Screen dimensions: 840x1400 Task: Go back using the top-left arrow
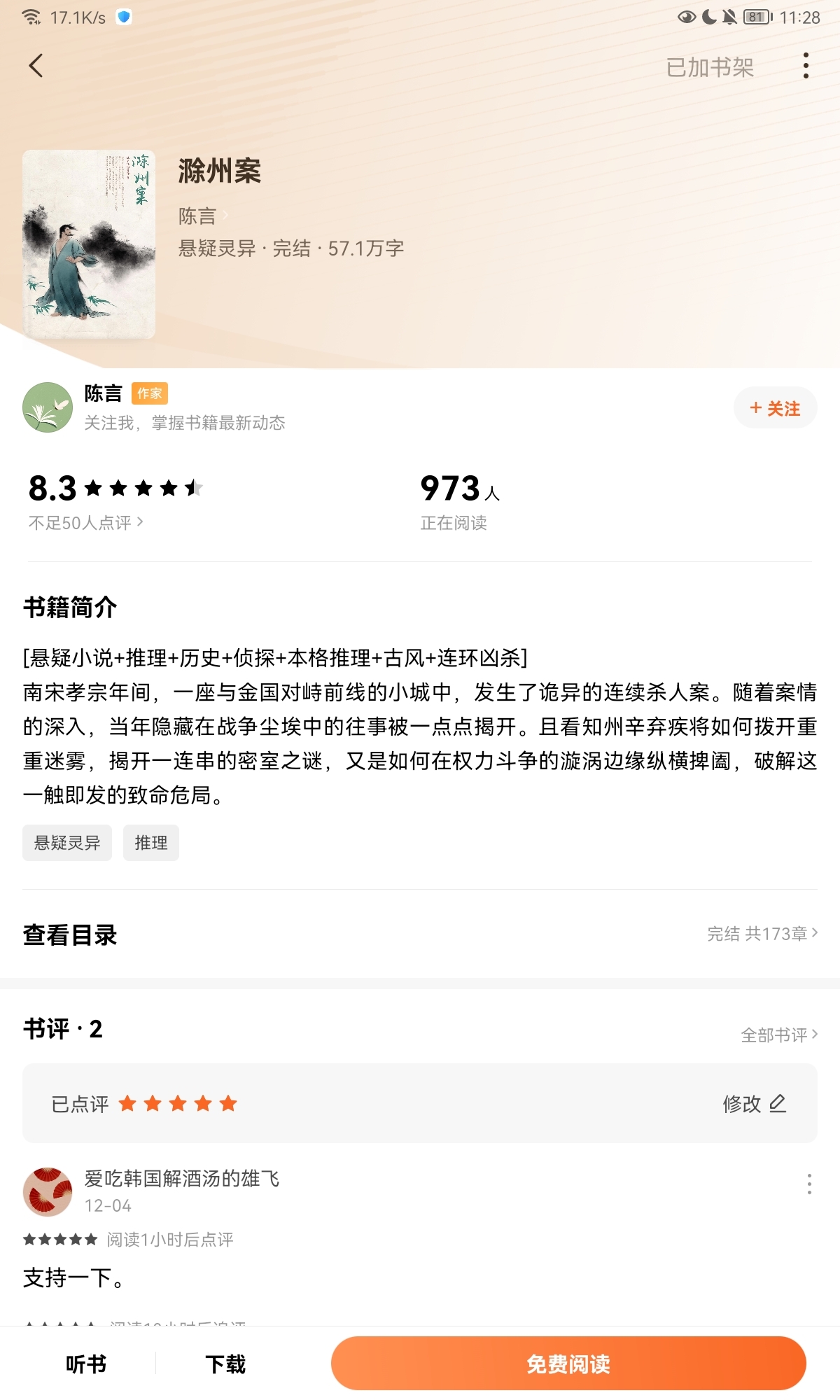pos(36,66)
